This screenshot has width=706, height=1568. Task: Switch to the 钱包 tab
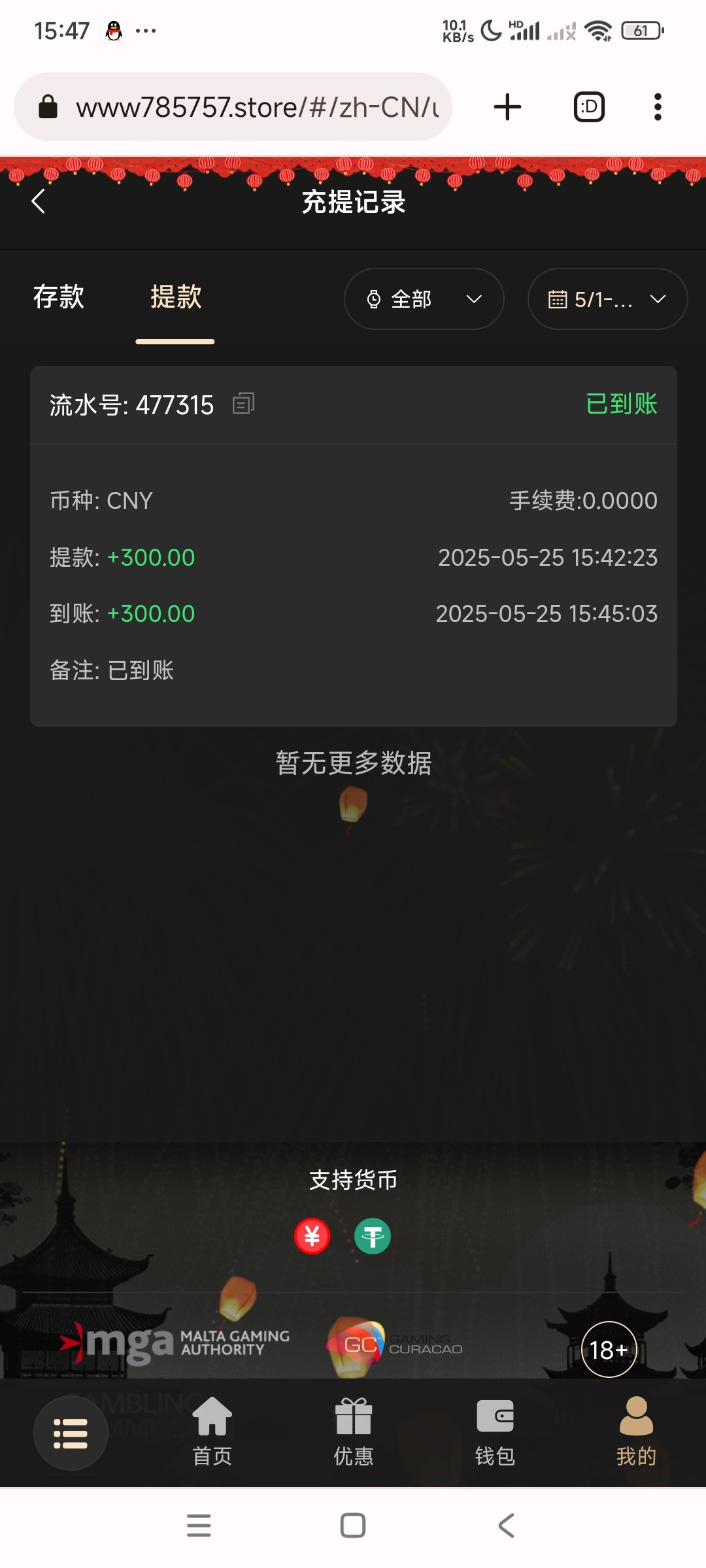click(x=495, y=1431)
